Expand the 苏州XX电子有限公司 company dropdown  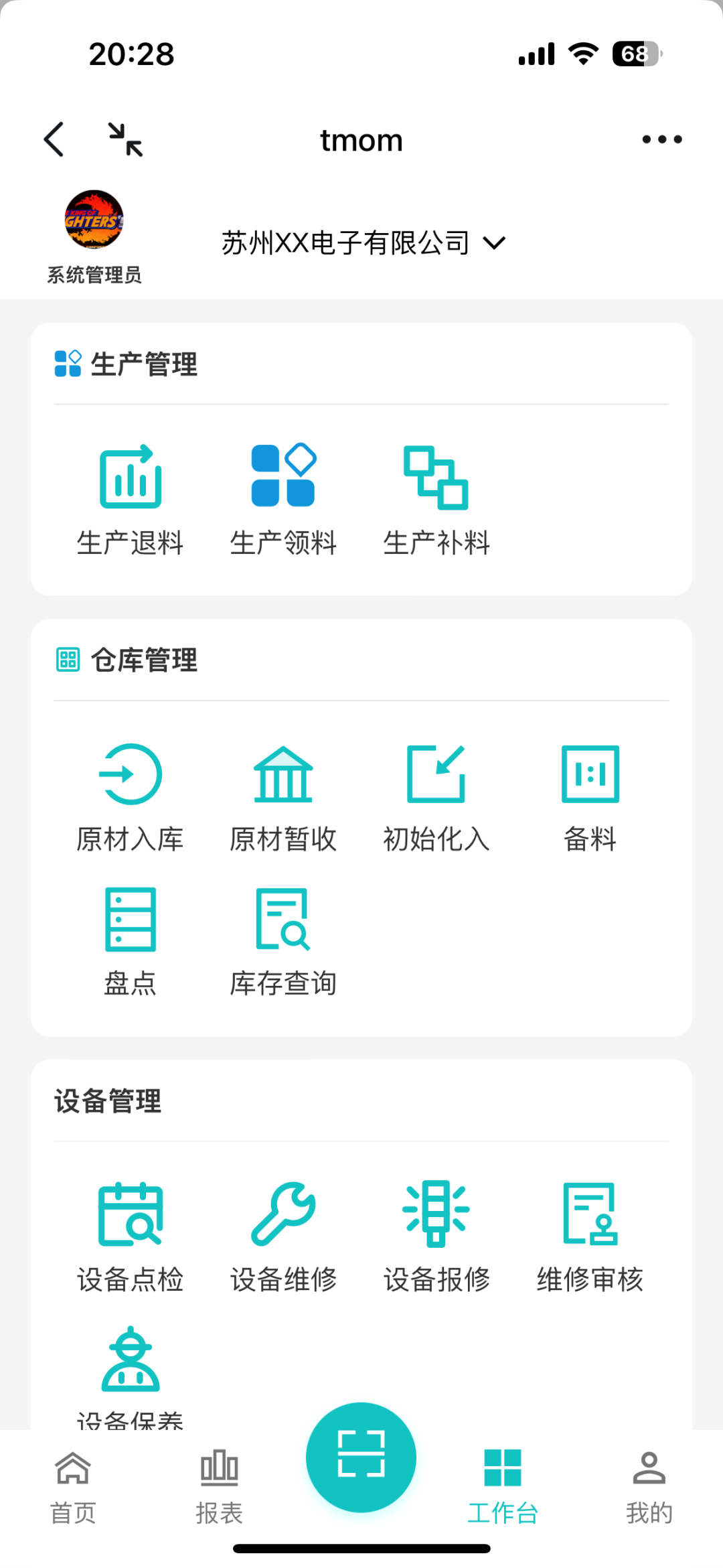[x=363, y=242]
